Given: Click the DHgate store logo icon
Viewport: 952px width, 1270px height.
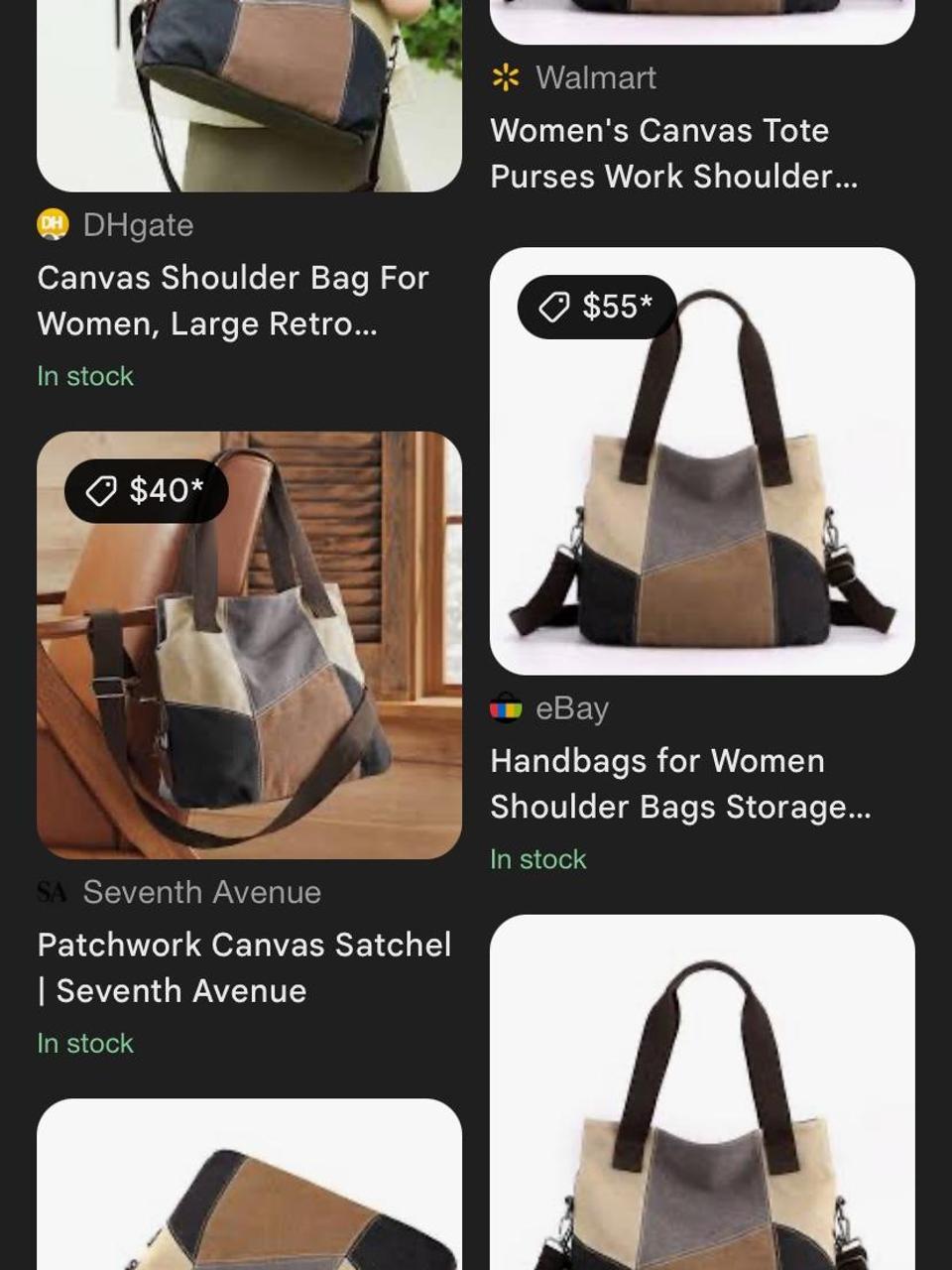Looking at the screenshot, I should [x=53, y=224].
